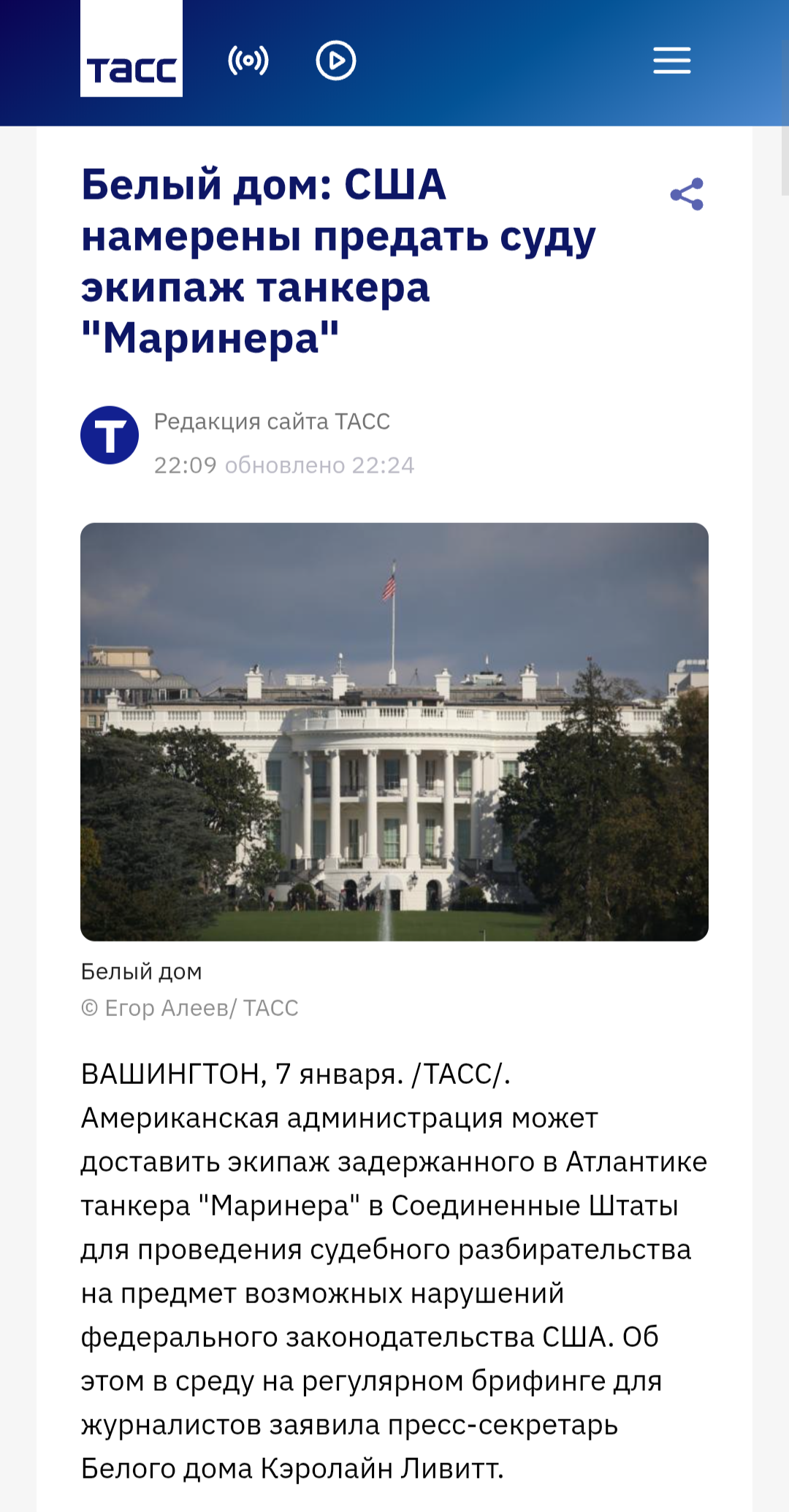Viewport: 789px width, 1512px height.
Task: Share this article
Action: click(687, 194)
